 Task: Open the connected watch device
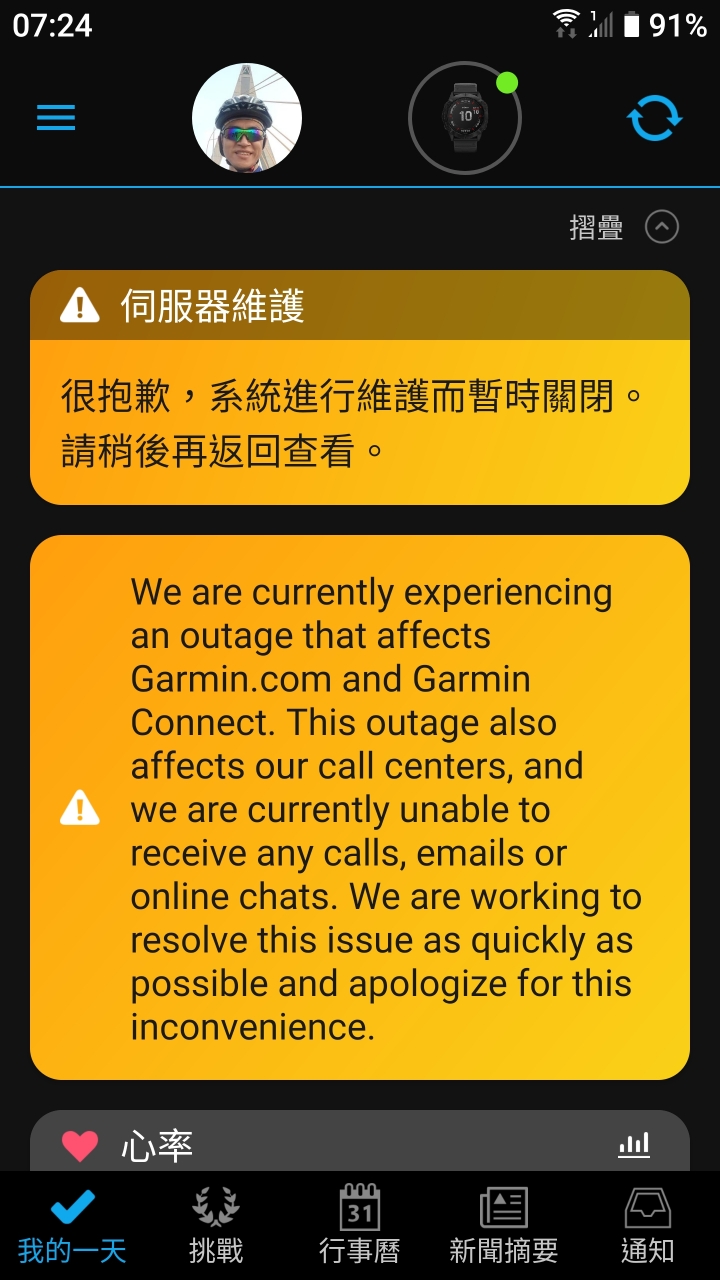click(x=465, y=118)
